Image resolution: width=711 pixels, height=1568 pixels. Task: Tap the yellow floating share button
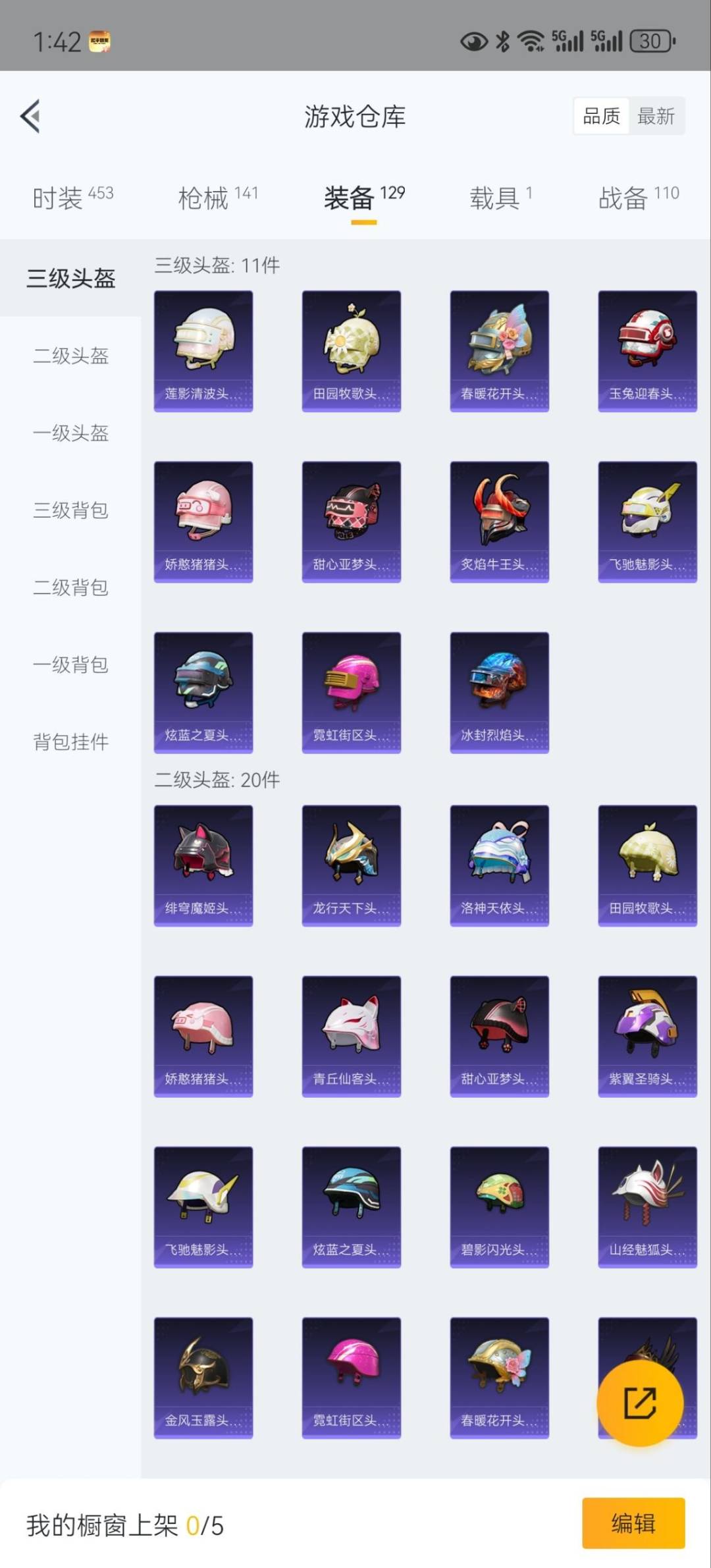click(x=639, y=1403)
